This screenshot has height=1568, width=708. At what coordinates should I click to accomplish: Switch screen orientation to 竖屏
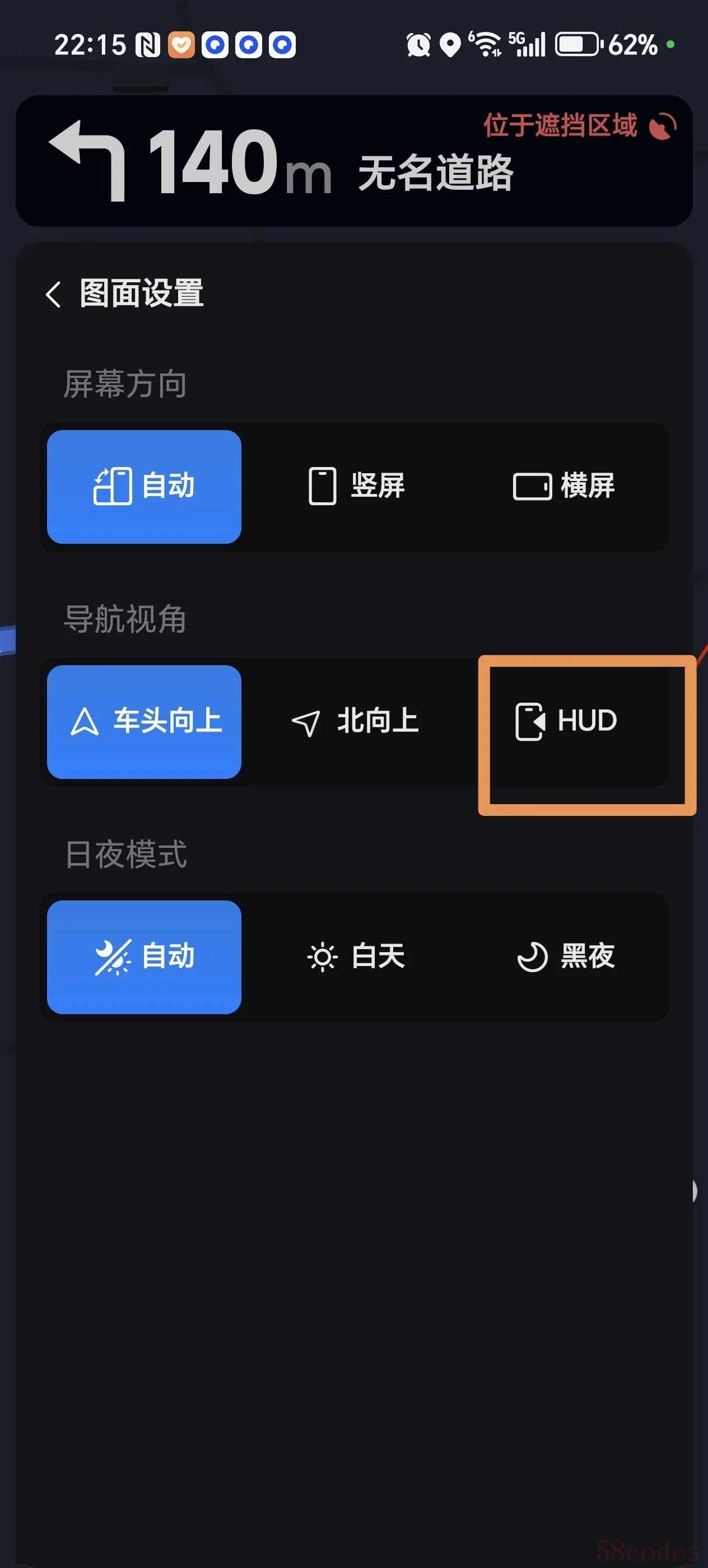pos(356,486)
